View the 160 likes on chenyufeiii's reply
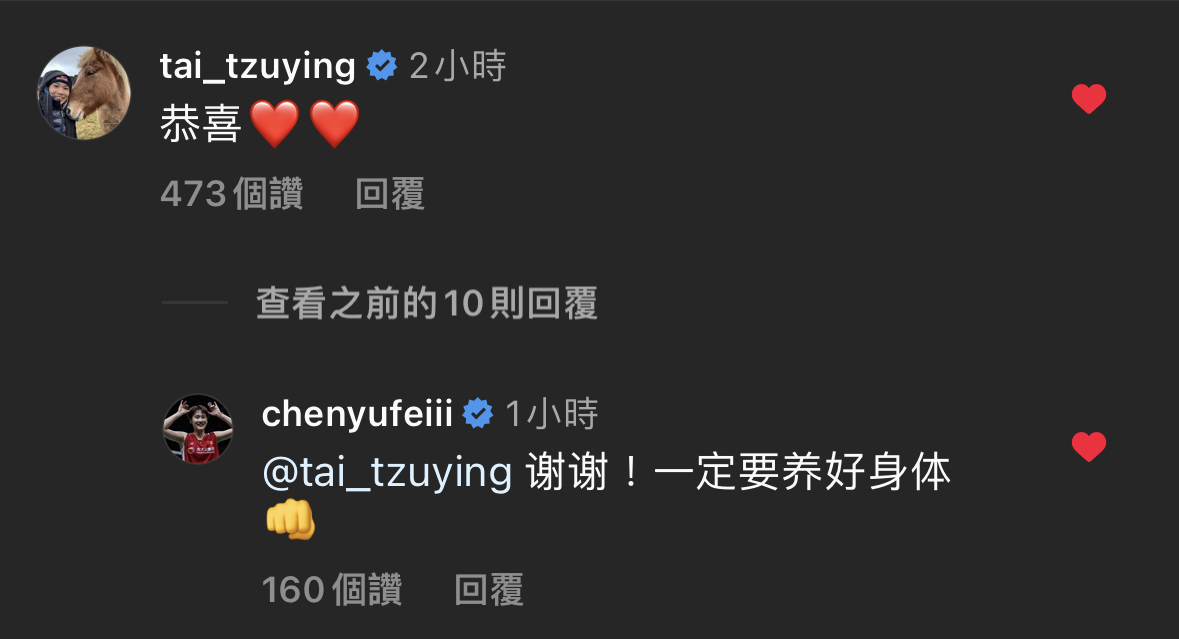The height and width of the screenshot is (639, 1179). pos(331,590)
